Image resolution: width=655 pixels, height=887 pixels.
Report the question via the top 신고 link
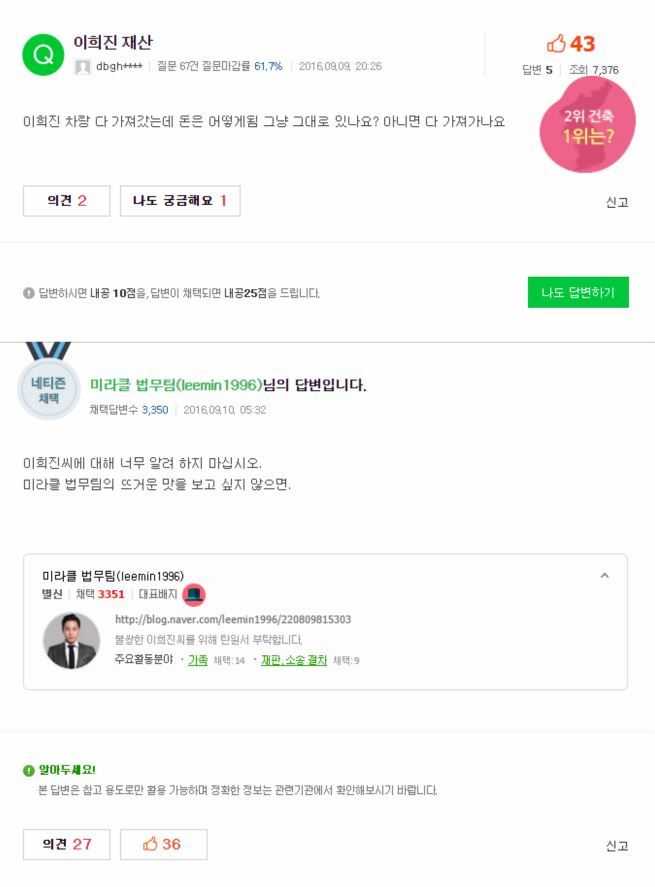(617, 202)
